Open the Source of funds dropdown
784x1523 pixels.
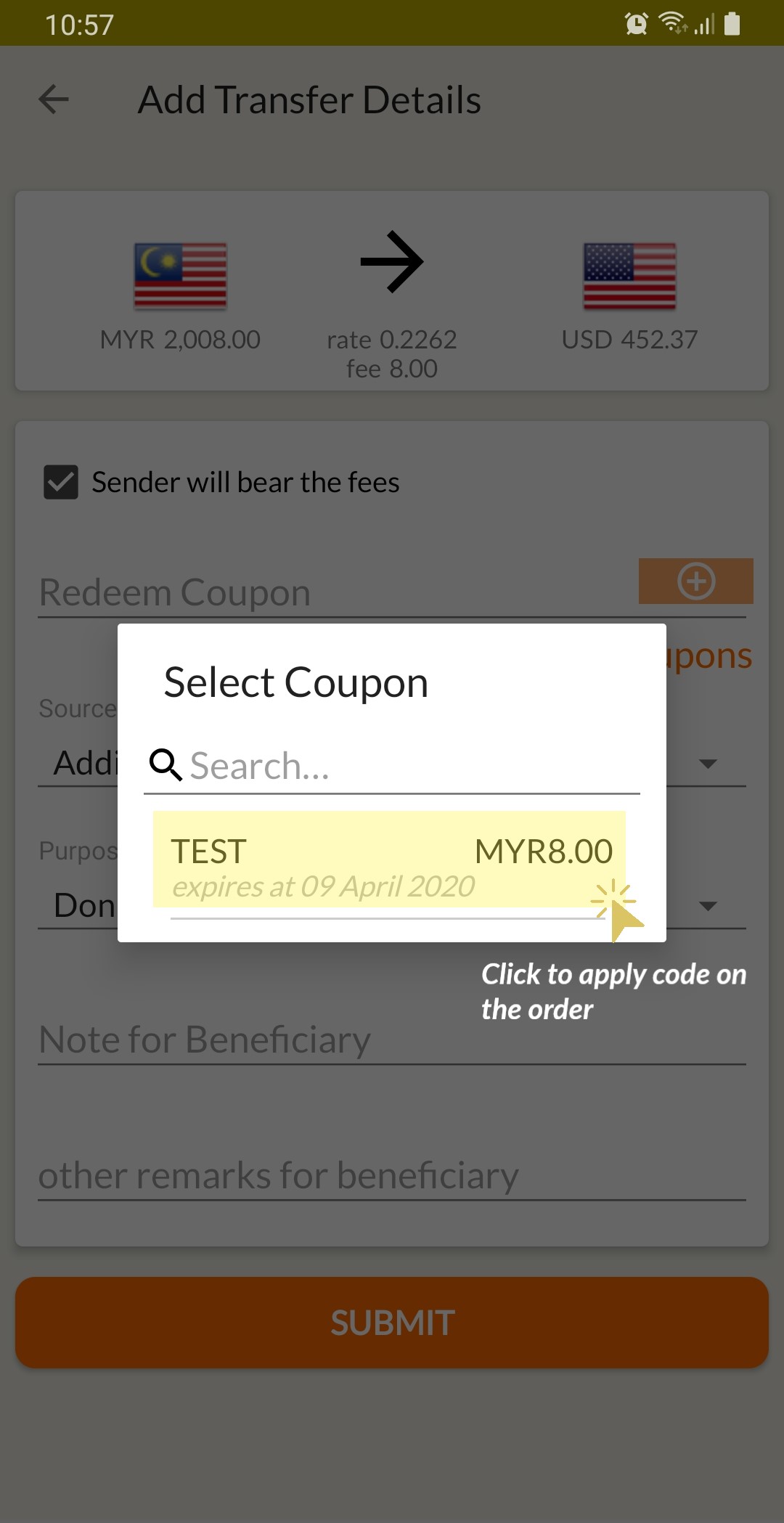pos(708,763)
